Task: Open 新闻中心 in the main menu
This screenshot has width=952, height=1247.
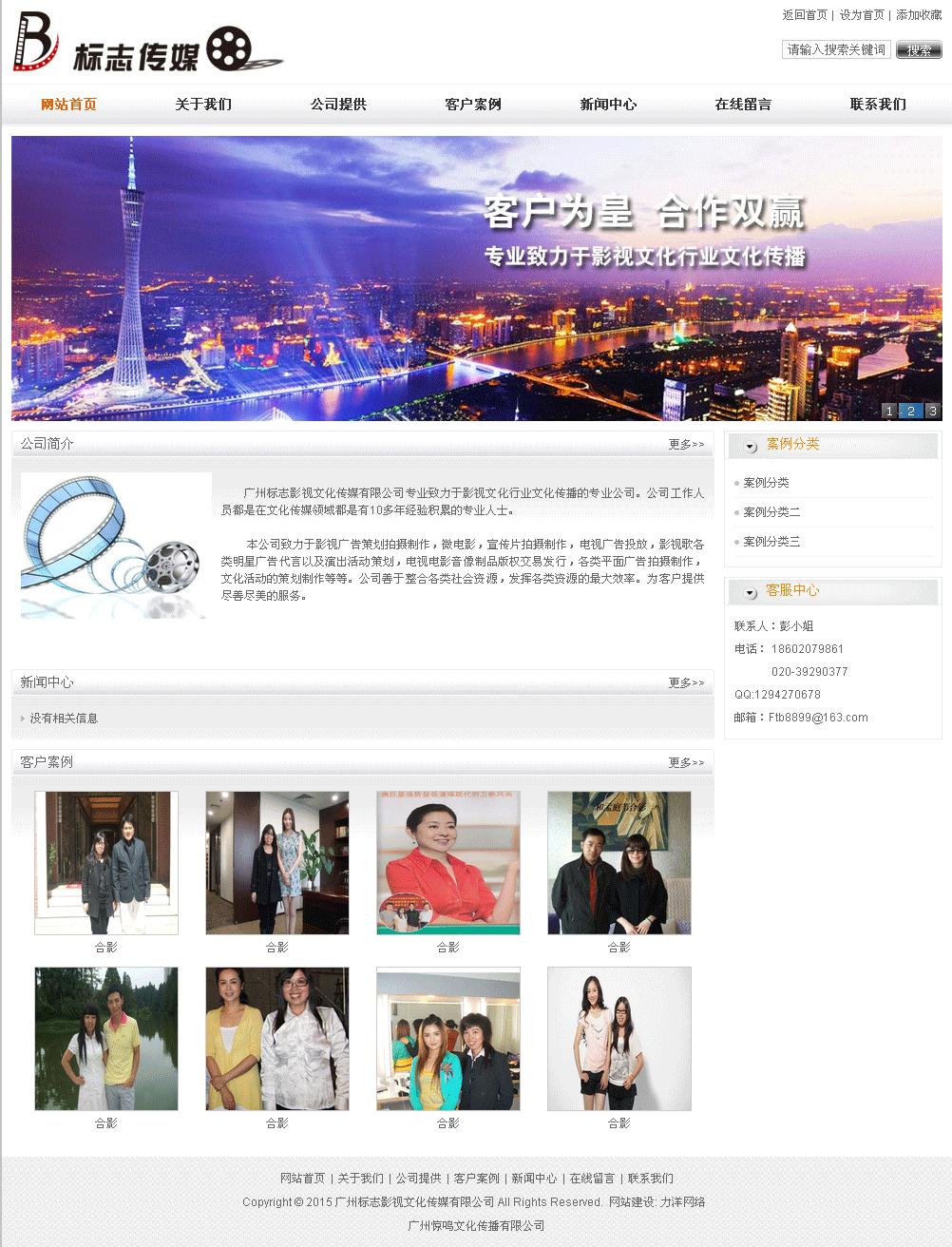Action: click(x=608, y=105)
